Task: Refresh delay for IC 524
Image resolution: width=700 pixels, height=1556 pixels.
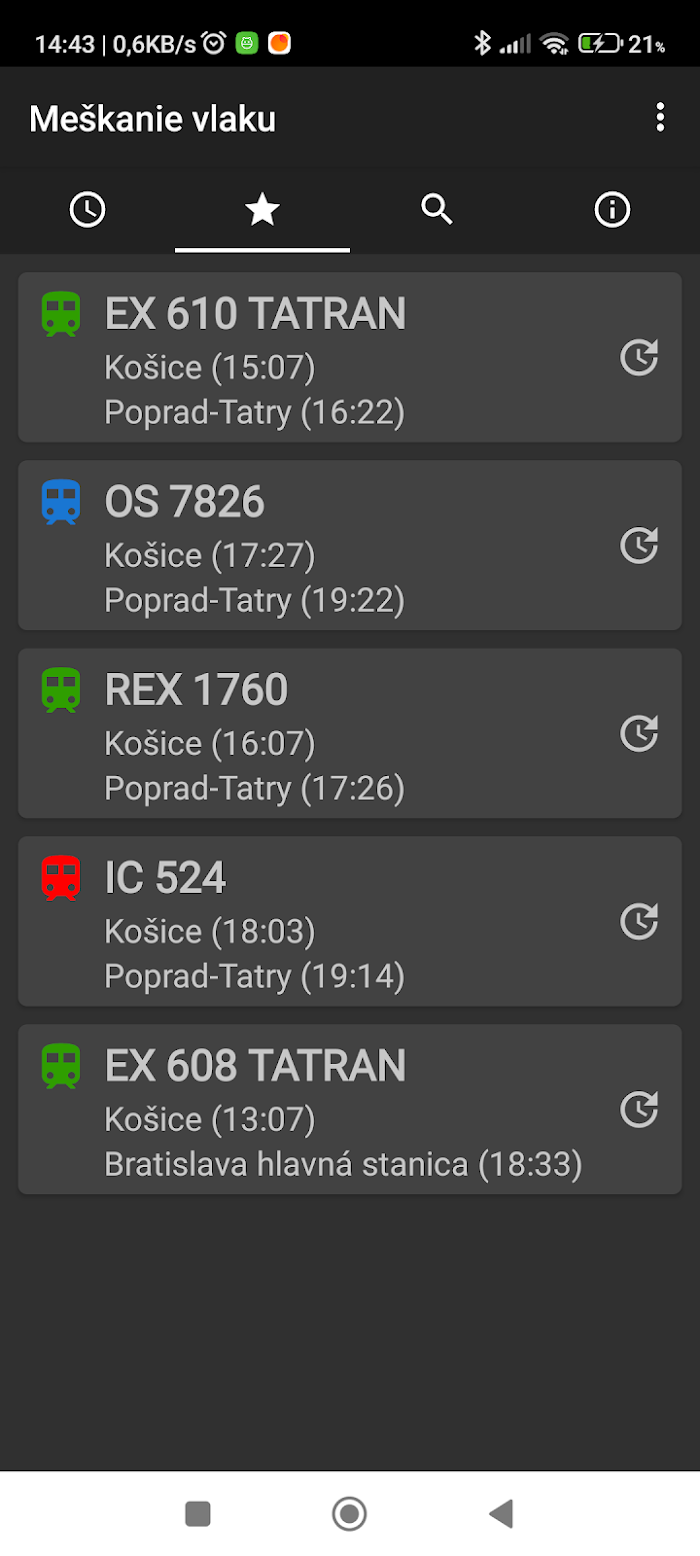Action: point(640,921)
